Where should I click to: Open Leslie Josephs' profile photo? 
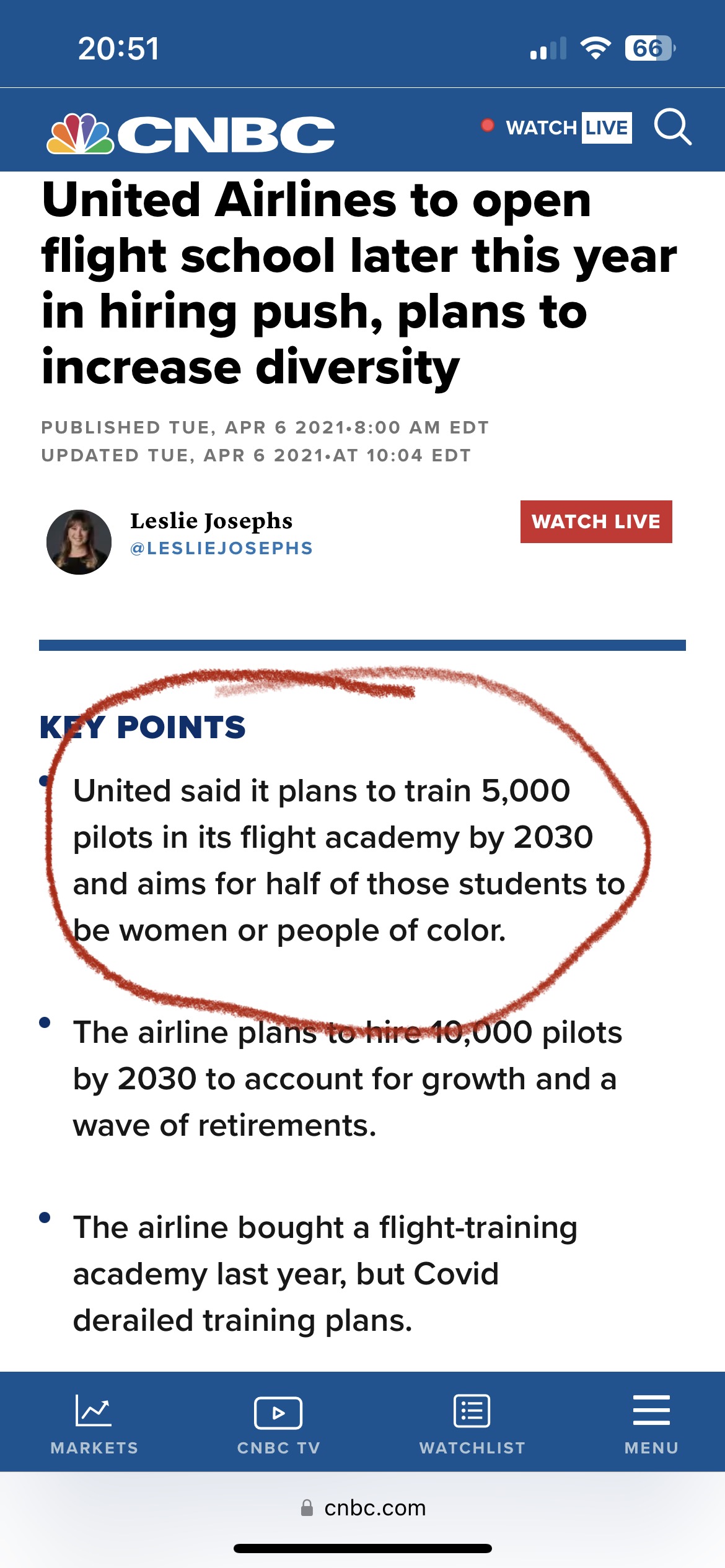[x=79, y=542]
